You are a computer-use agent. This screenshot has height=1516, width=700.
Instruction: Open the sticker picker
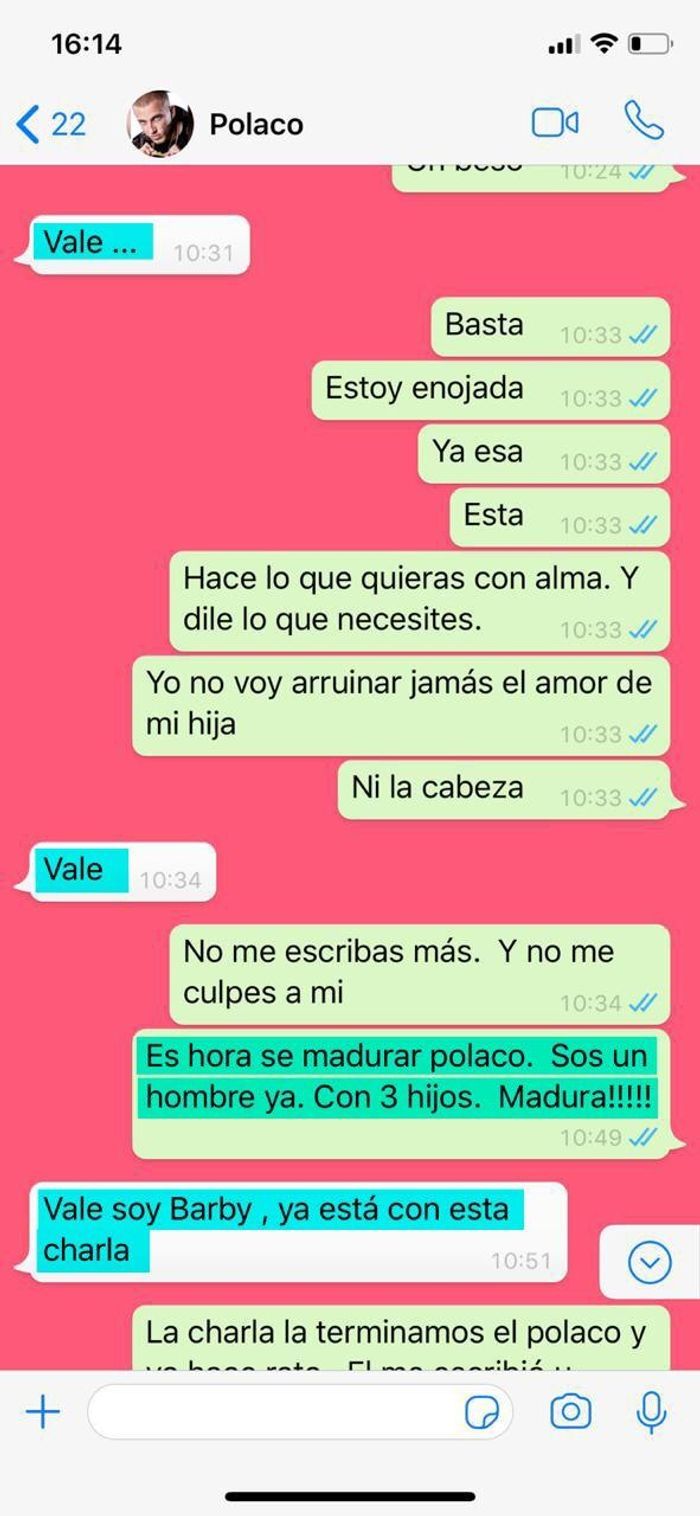[x=483, y=1412]
